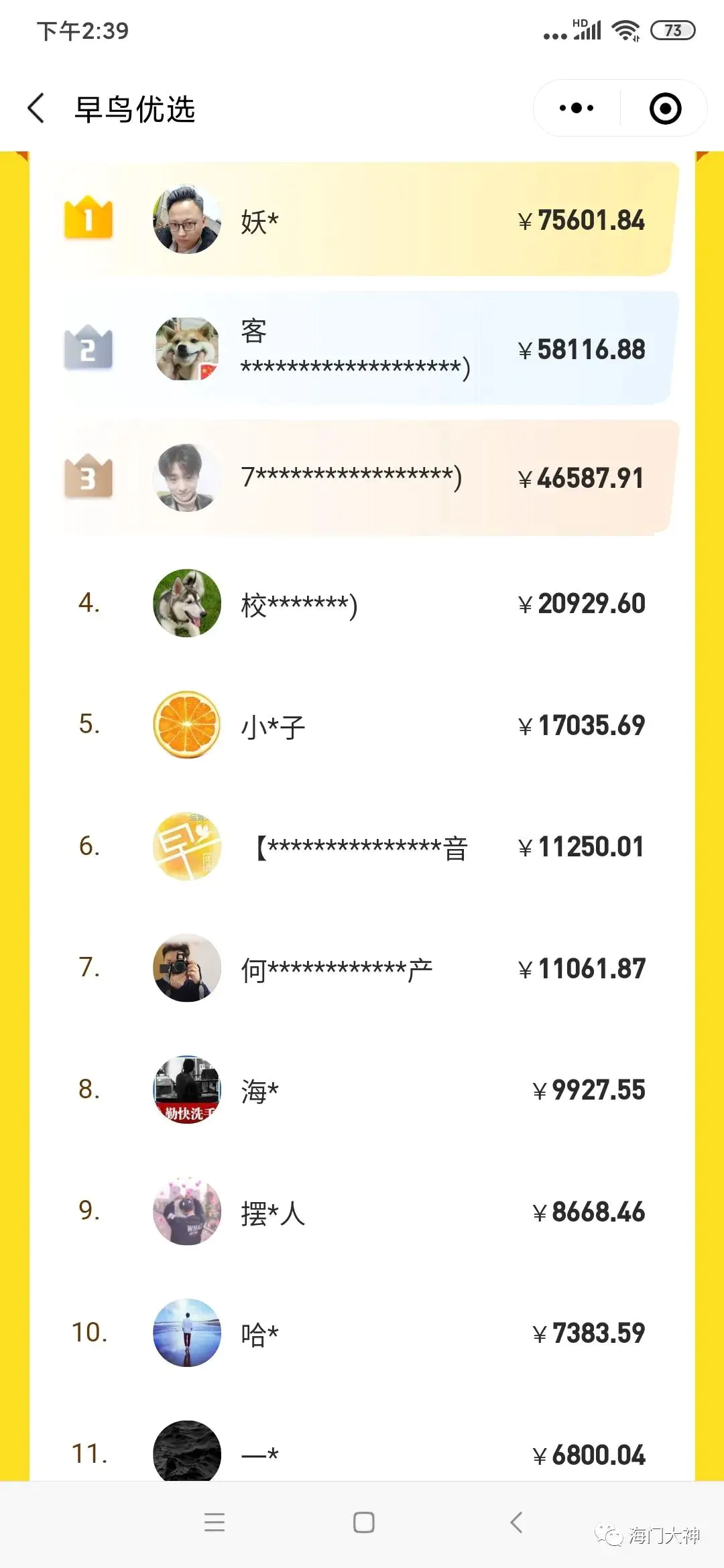Open the mini-program three-dot options menu
The height and width of the screenshot is (1568, 724).
[575, 107]
